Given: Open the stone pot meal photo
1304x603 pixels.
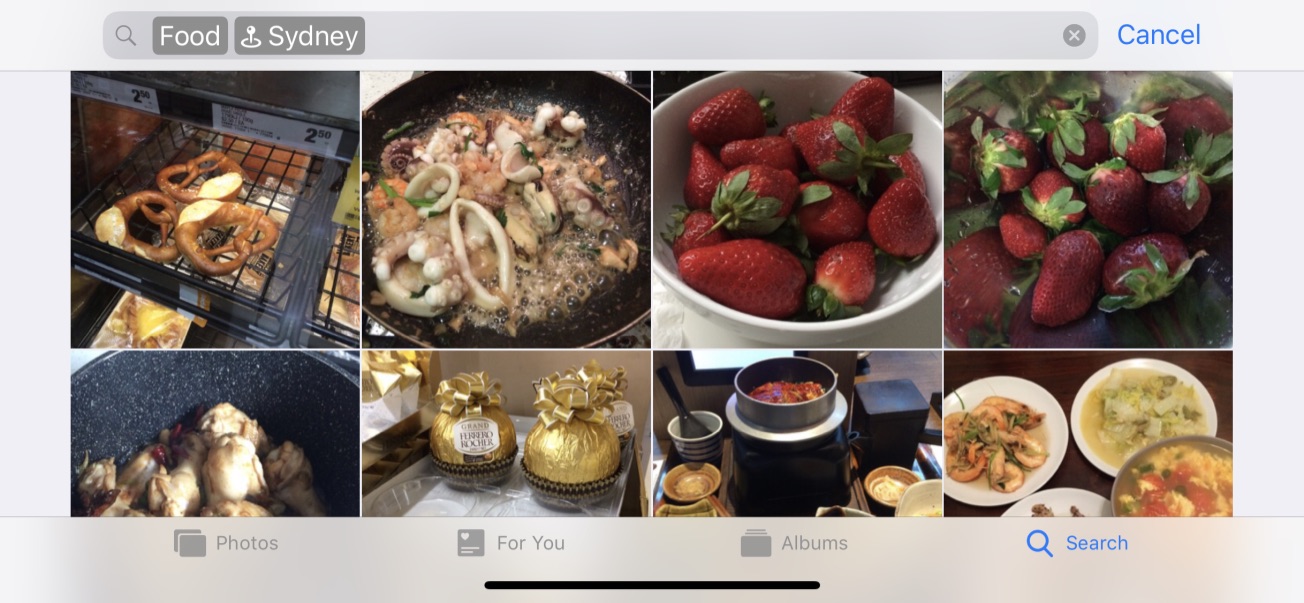Looking at the screenshot, I should [x=797, y=433].
